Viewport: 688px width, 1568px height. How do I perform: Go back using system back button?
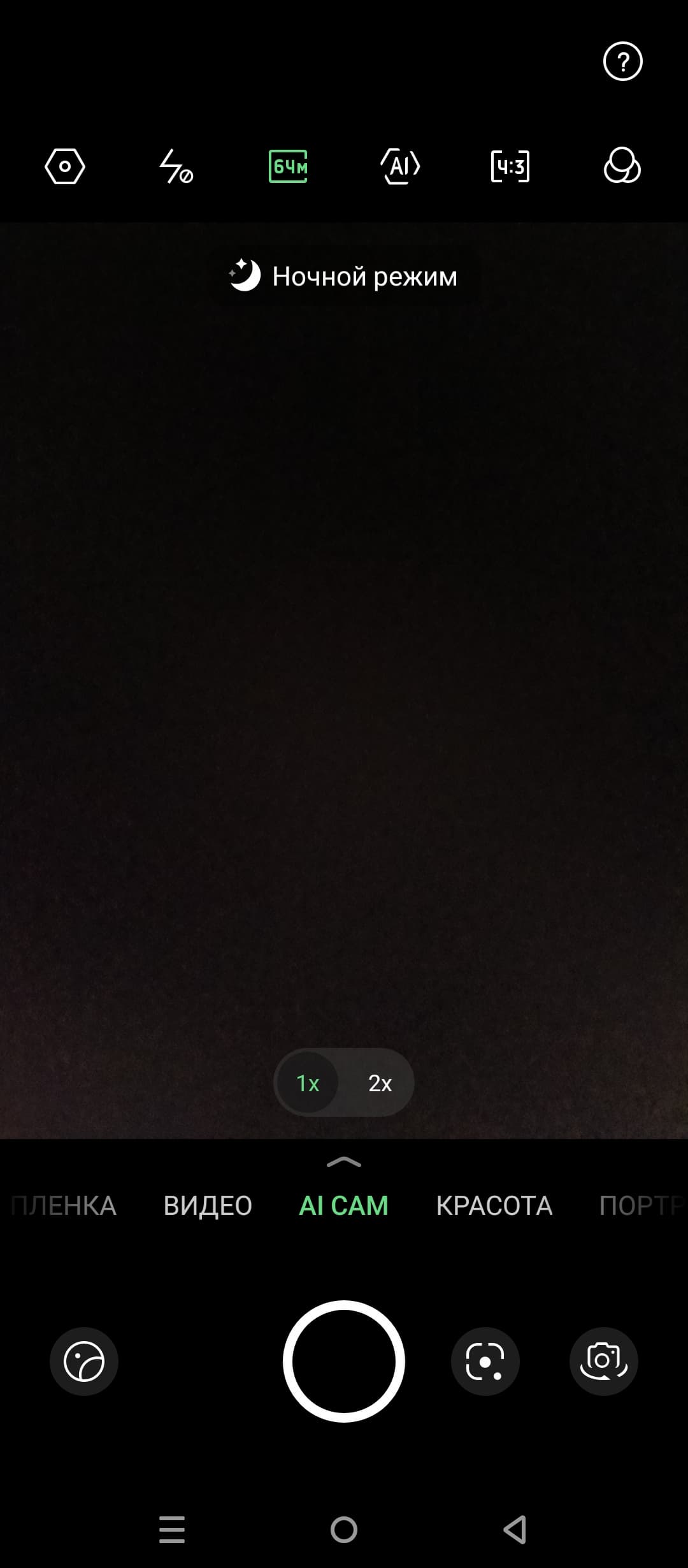515,1529
